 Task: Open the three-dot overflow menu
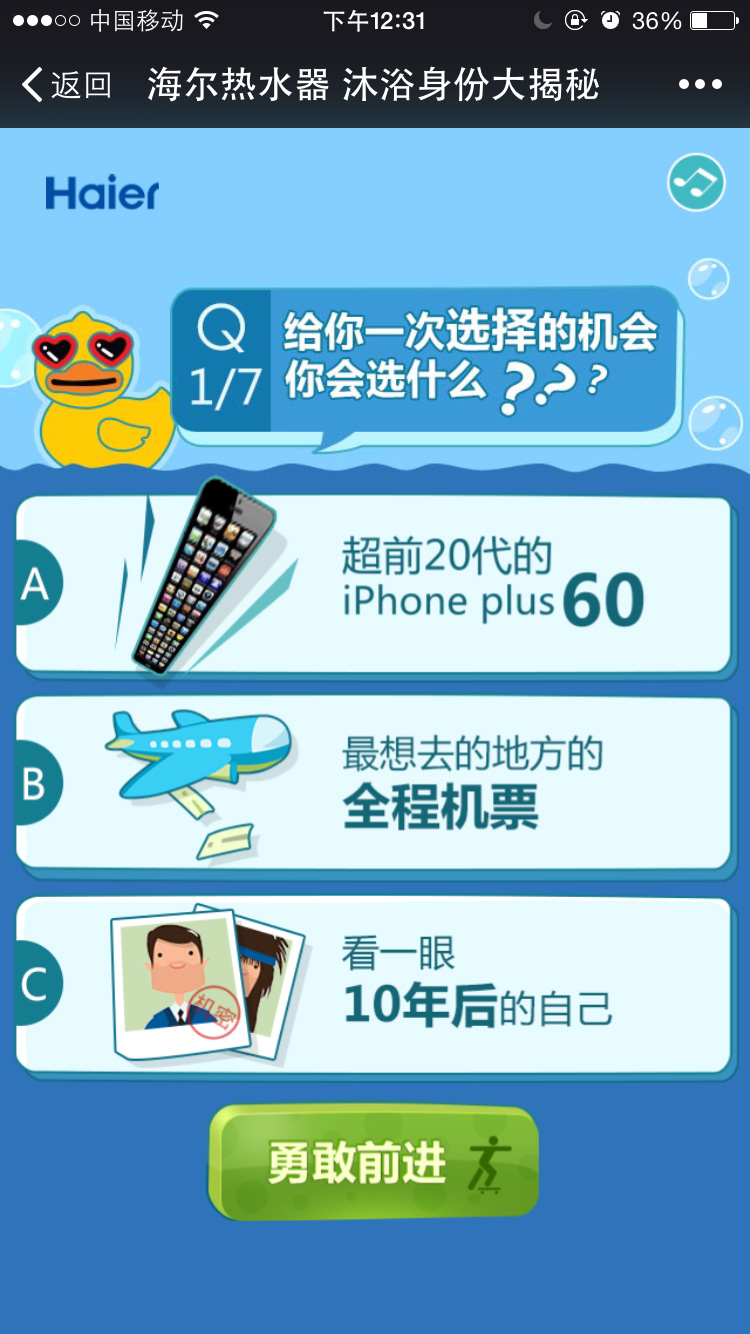coord(700,85)
